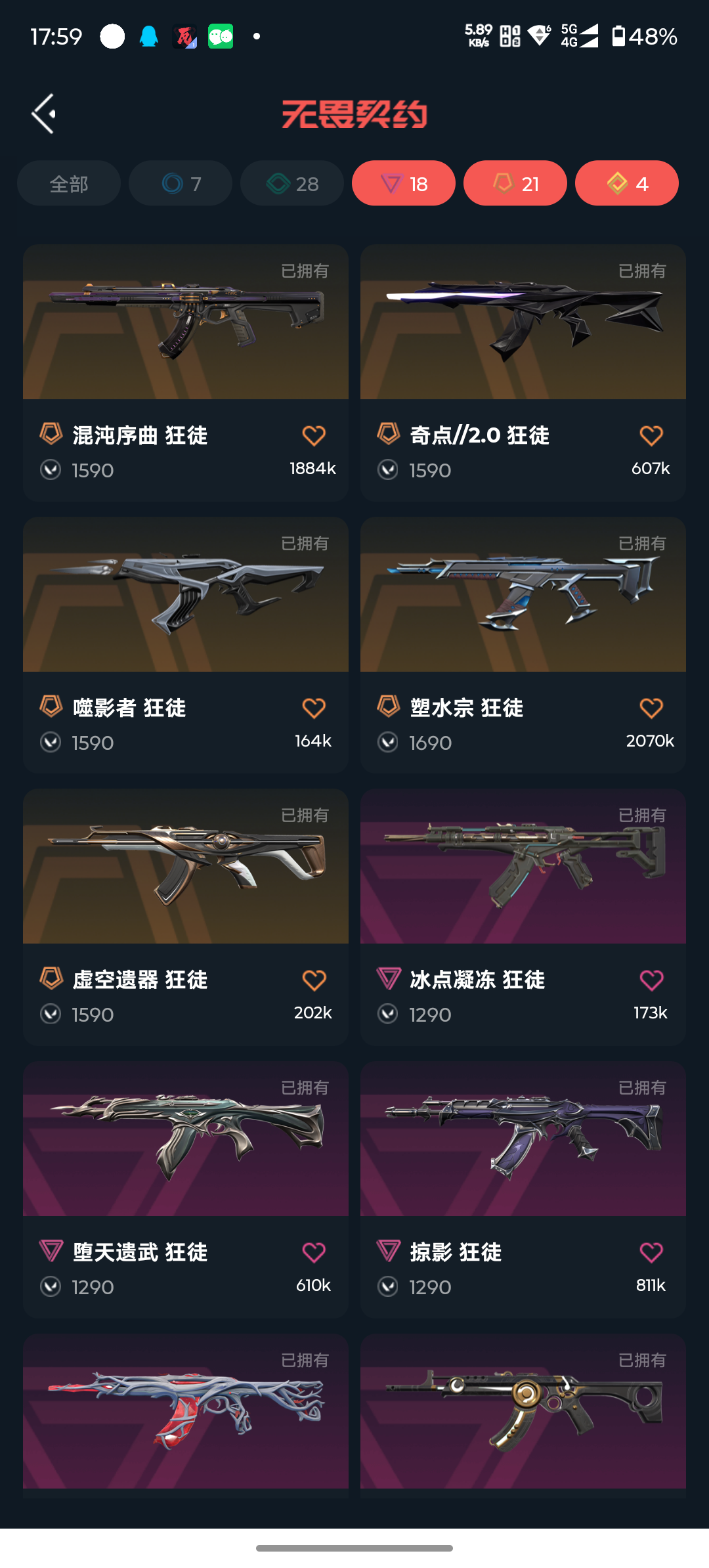Image resolution: width=709 pixels, height=1568 pixels.
Task: Like the 奇点//2.0 狂徒 skin
Action: (651, 435)
